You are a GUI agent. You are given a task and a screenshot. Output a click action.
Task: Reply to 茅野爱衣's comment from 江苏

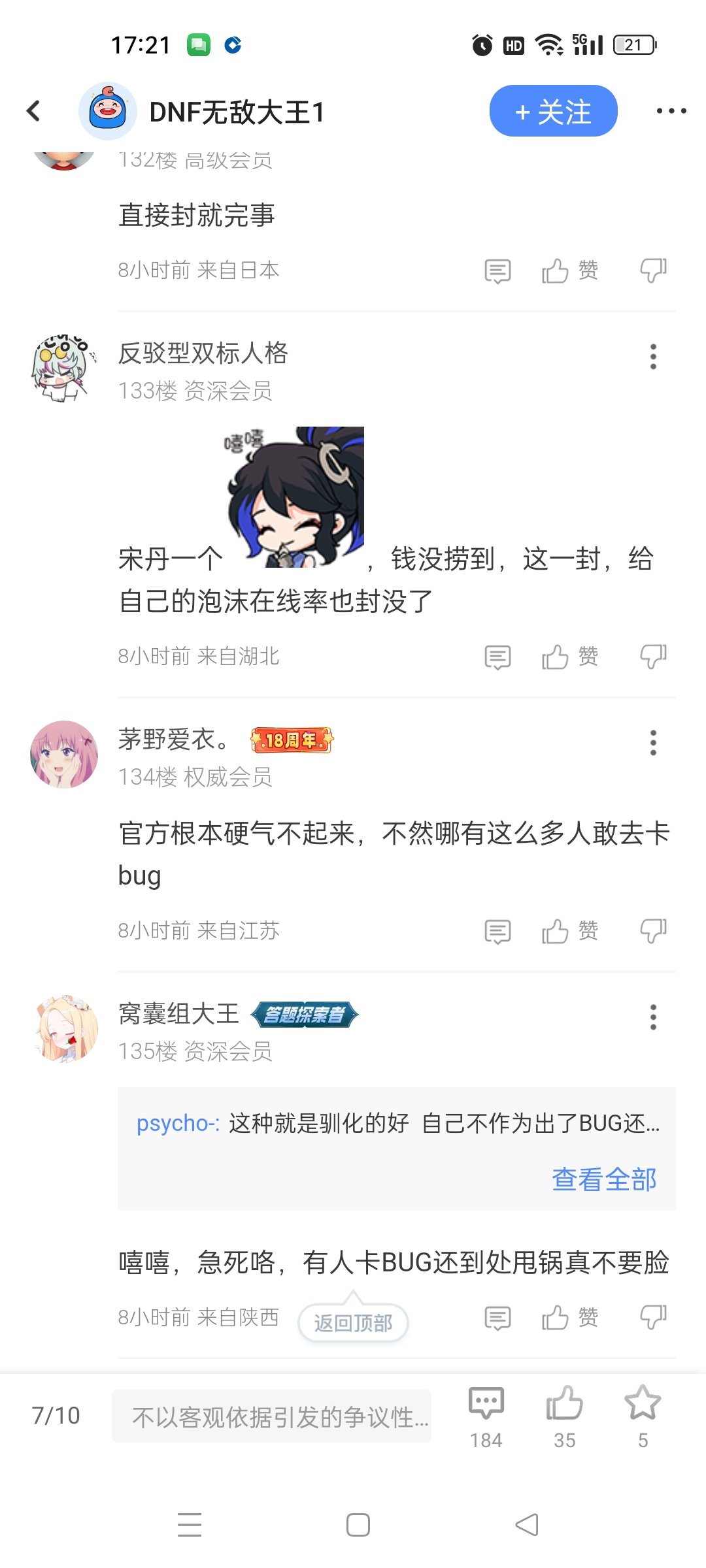click(497, 931)
